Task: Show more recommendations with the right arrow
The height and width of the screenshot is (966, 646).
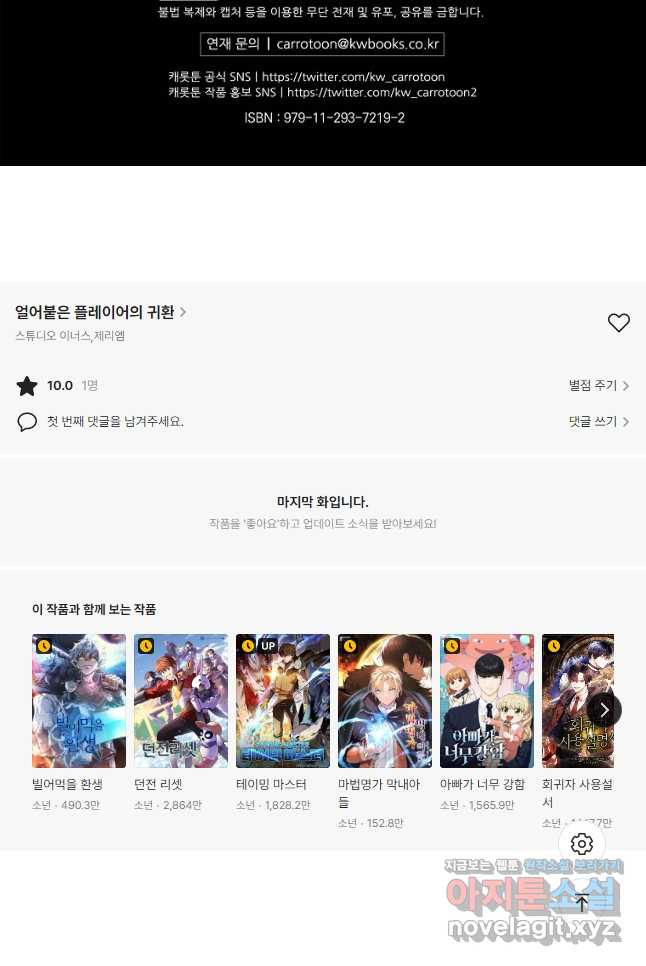Action: 604,710
